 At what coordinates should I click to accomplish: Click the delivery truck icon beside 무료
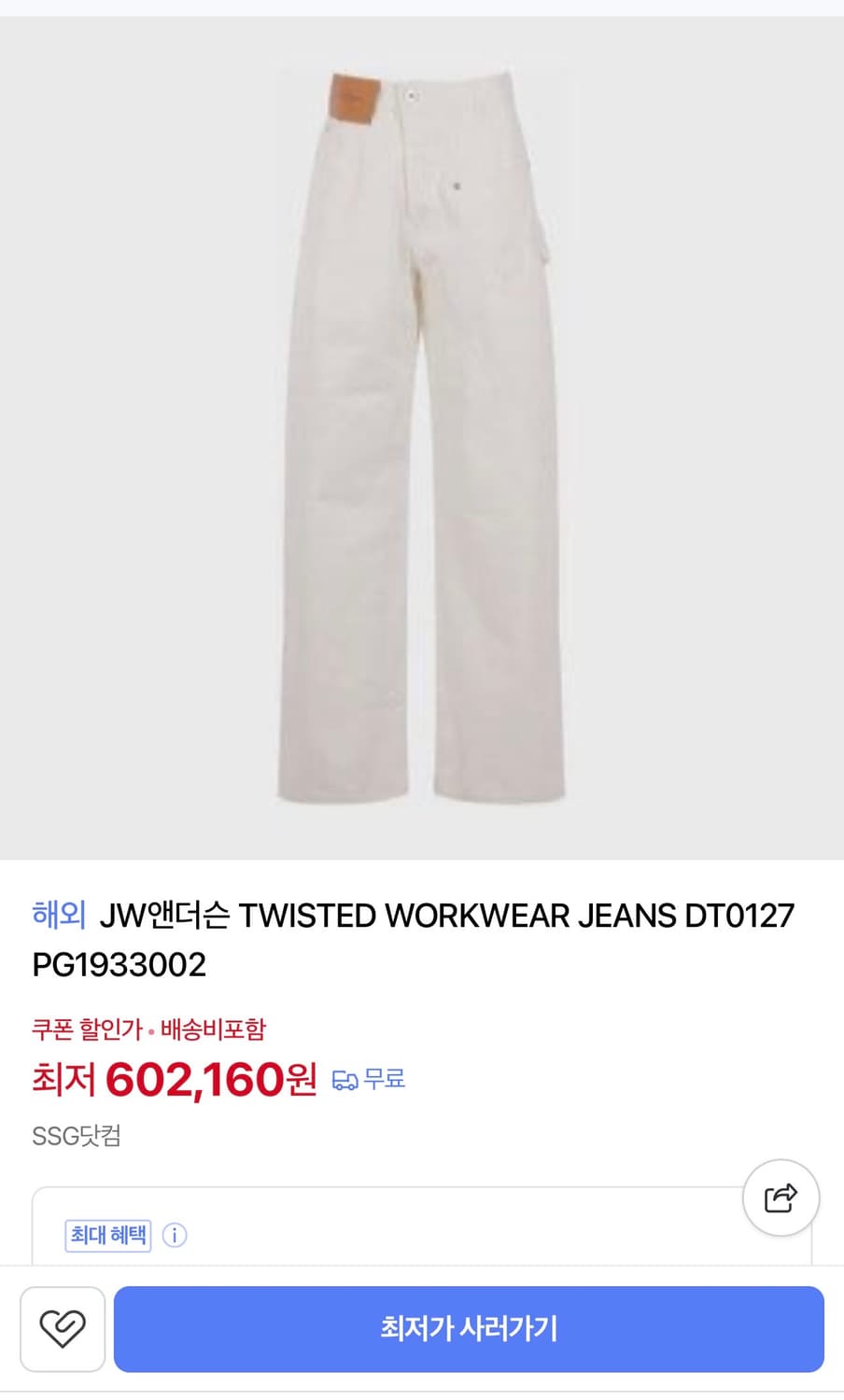click(345, 1078)
